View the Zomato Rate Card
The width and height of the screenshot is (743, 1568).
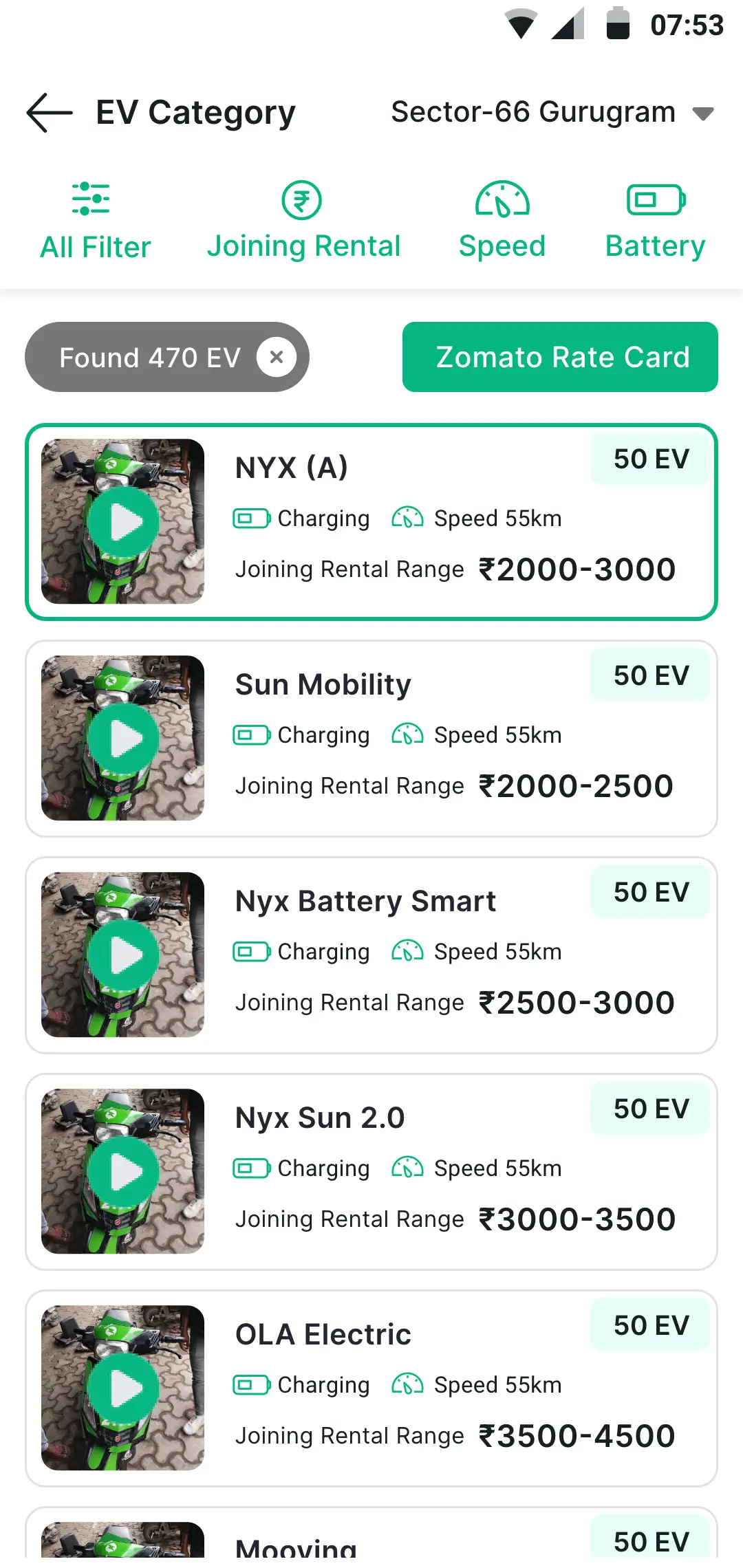point(560,357)
